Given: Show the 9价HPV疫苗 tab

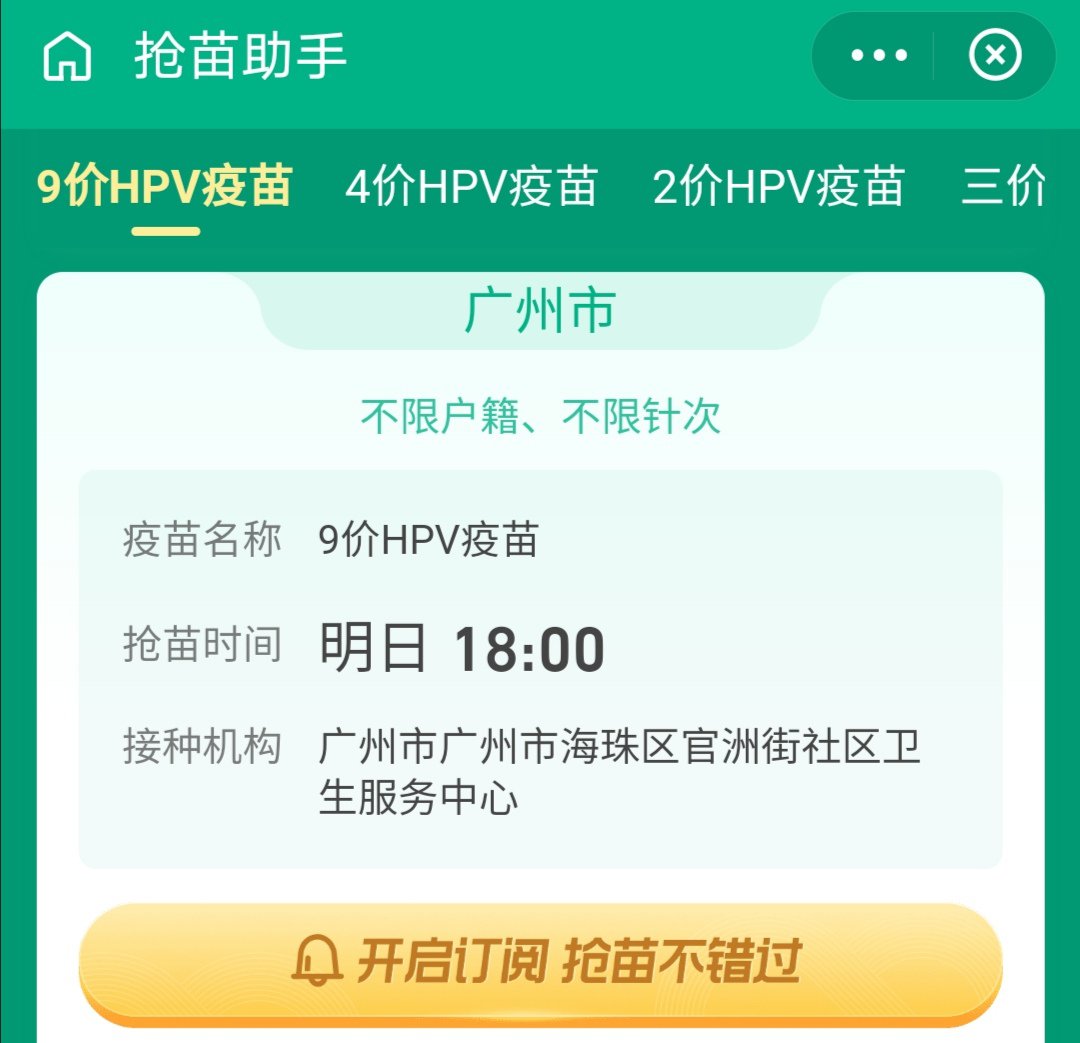Looking at the screenshot, I should [x=165, y=187].
